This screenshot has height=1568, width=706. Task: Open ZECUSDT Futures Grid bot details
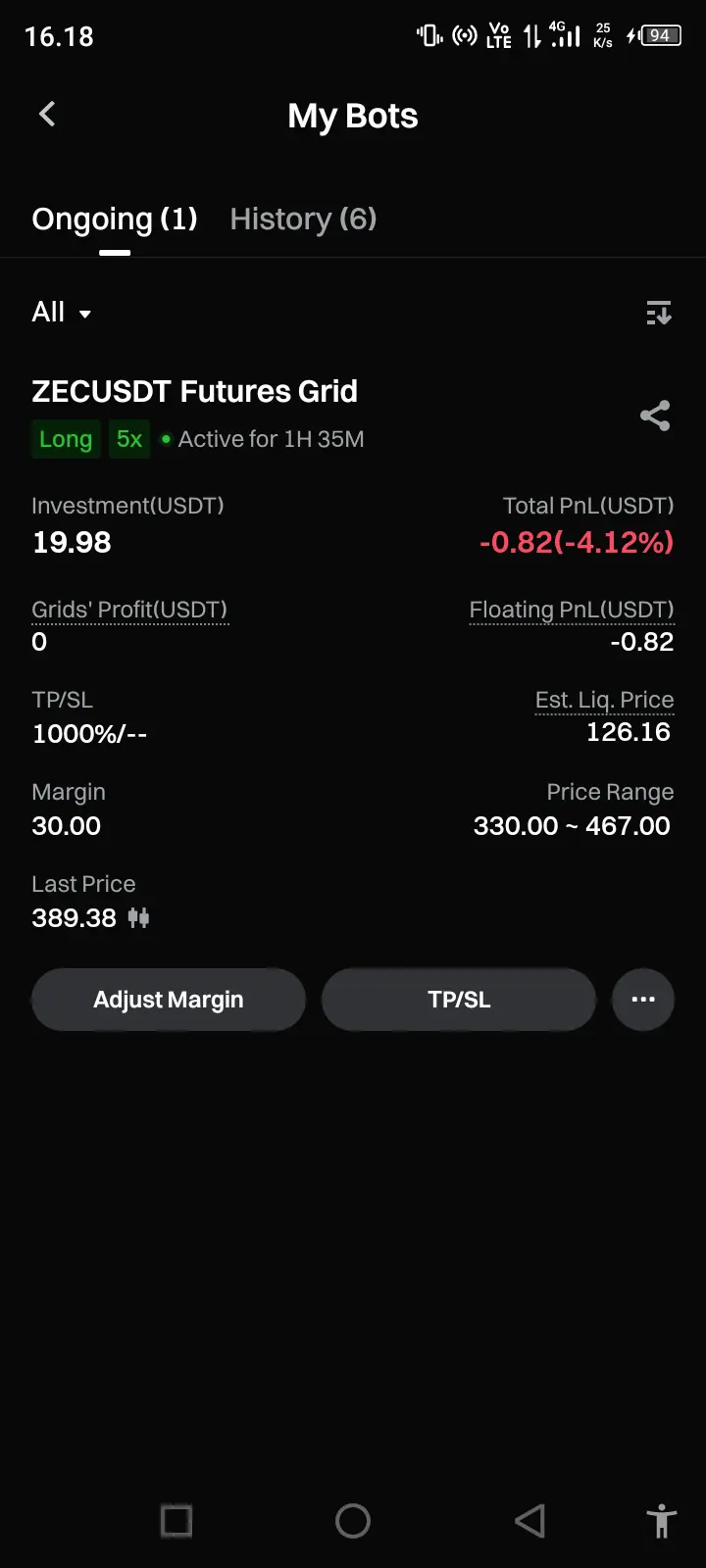194,392
